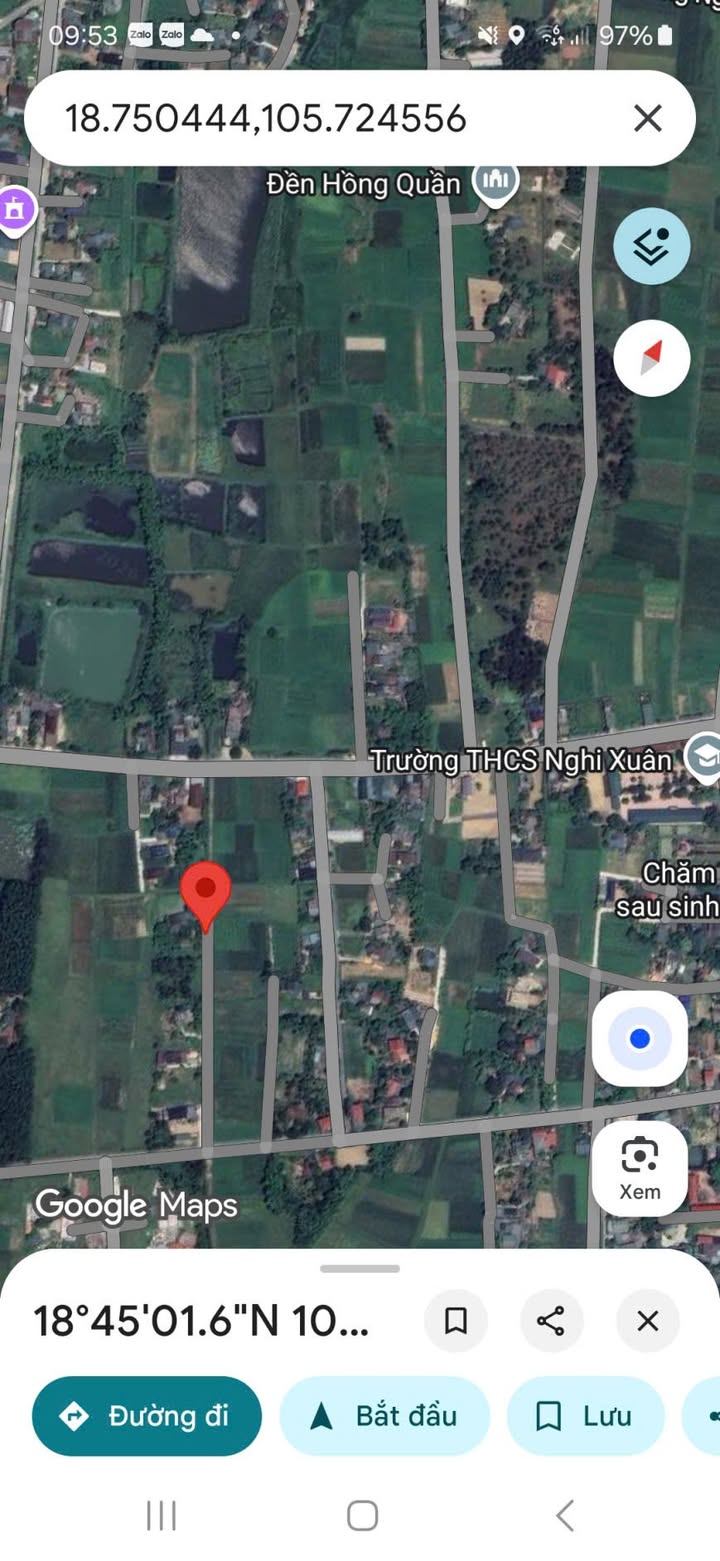Open the Xem camera lens button
Screen dimensions: 720x1561
[640, 1167]
